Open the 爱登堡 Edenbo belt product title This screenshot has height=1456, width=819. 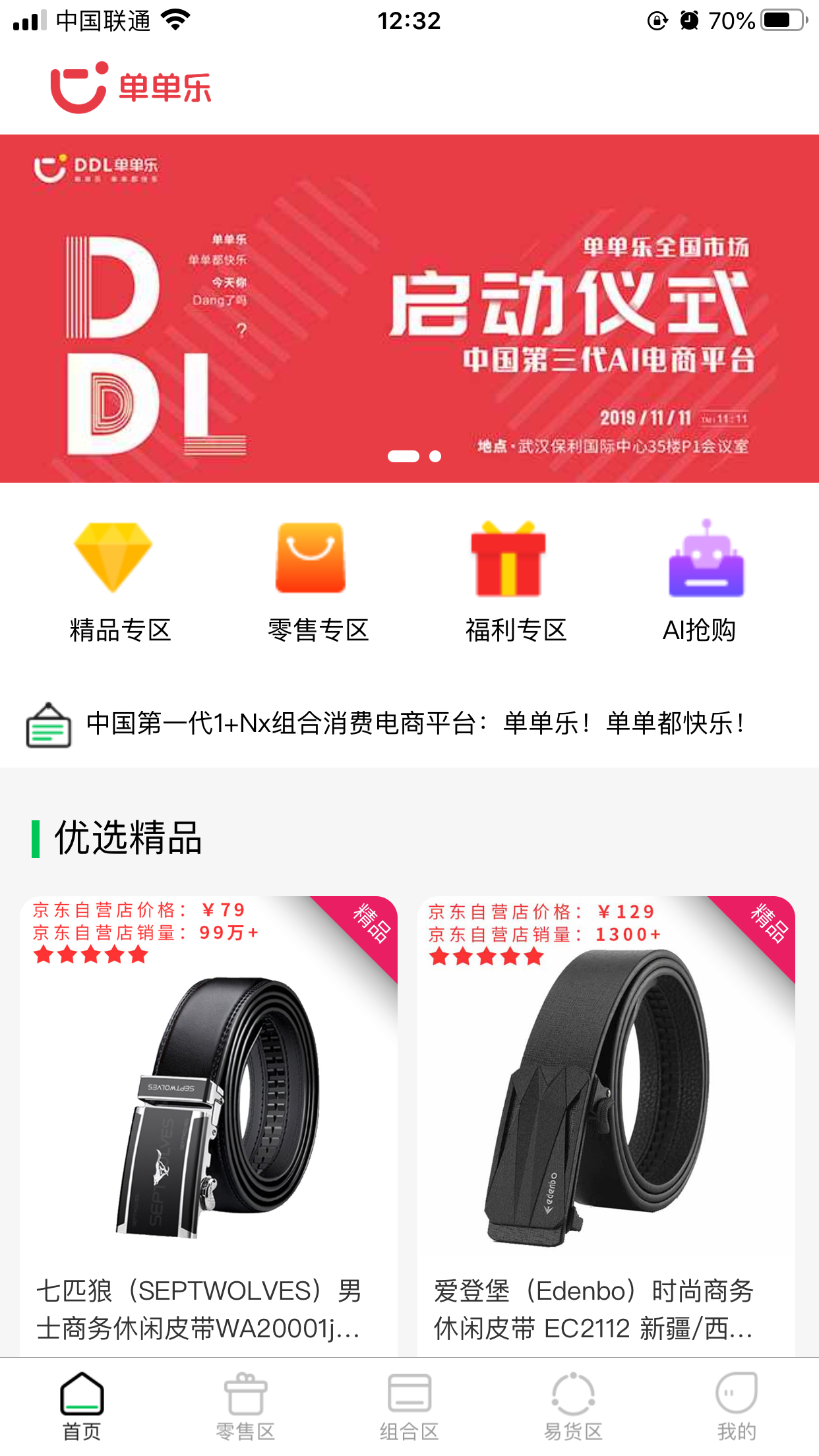[593, 1309]
